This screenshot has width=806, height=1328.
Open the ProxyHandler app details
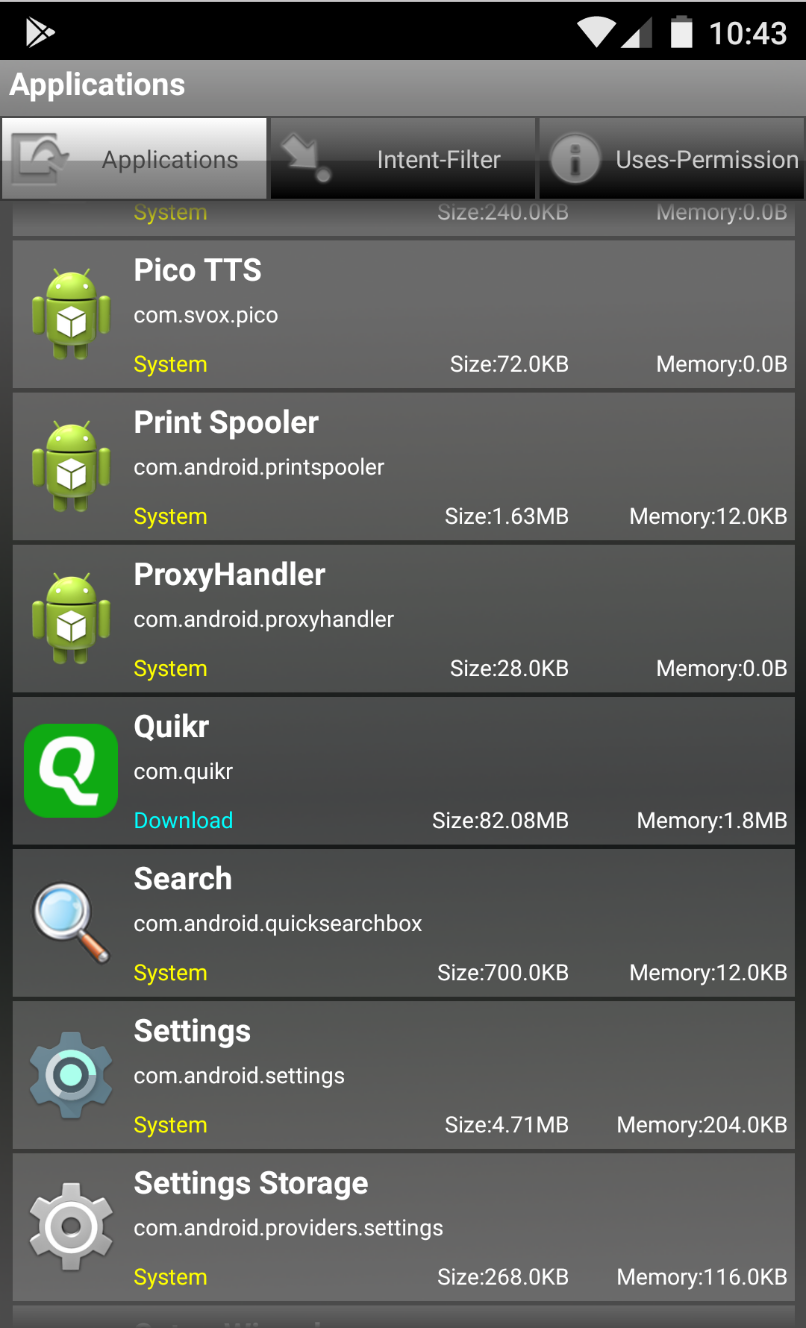coord(403,619)
